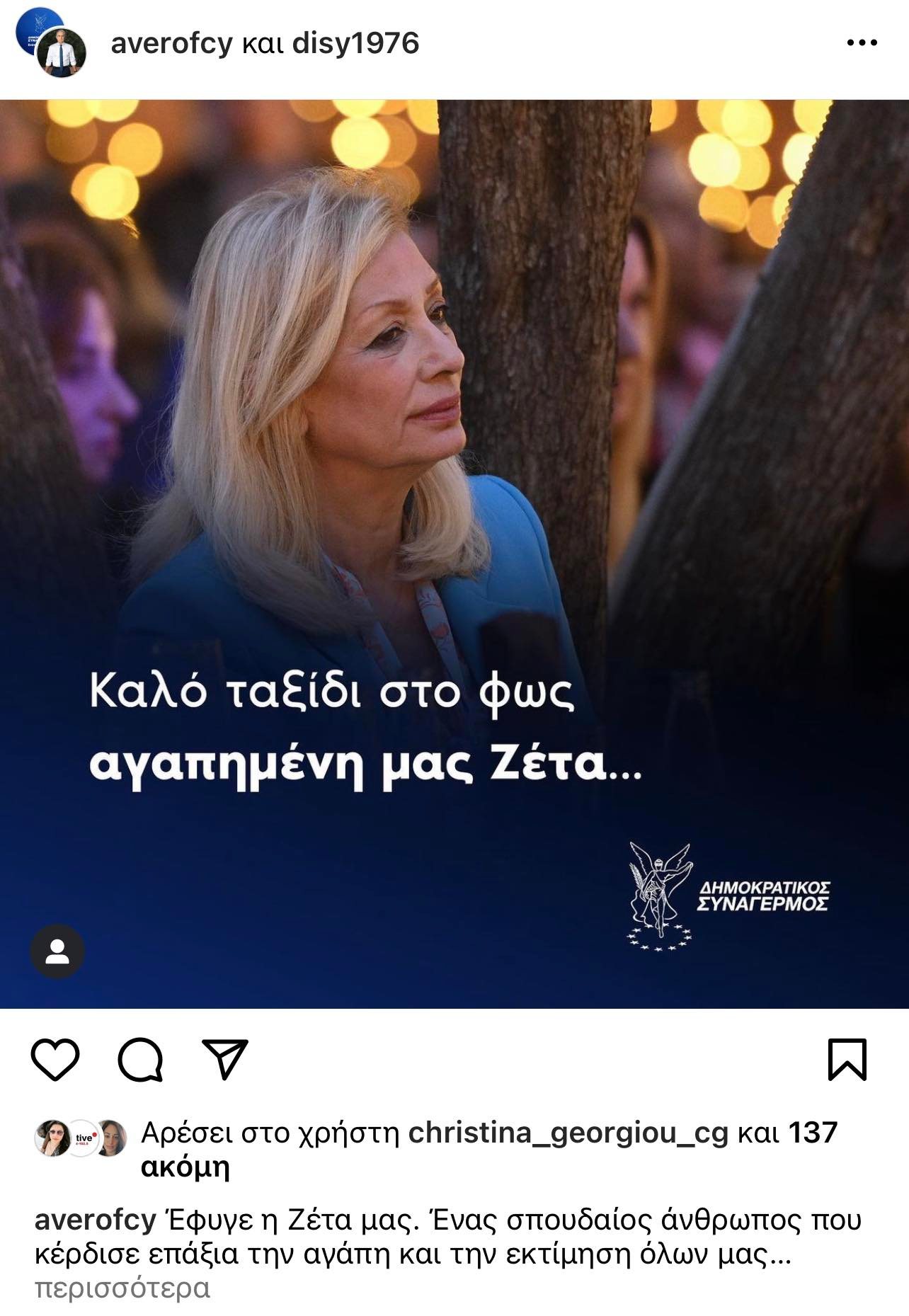This screenshot has height=1316, width=909.
Task: Open christina_georgiou_cg's profile from likes
Action: (568, 1133)
